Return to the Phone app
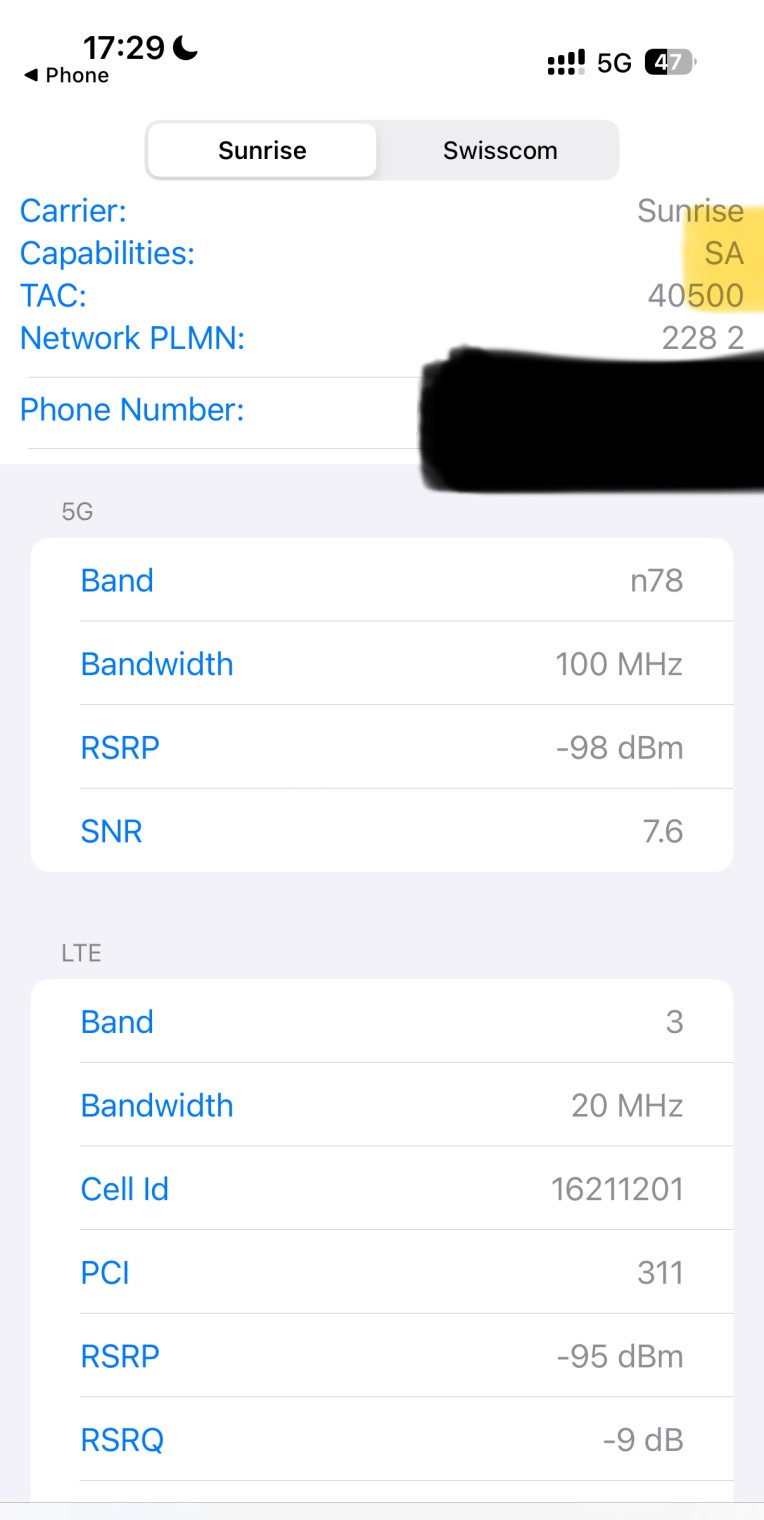Screen dimensions: 764x1520 coord(66,76)
